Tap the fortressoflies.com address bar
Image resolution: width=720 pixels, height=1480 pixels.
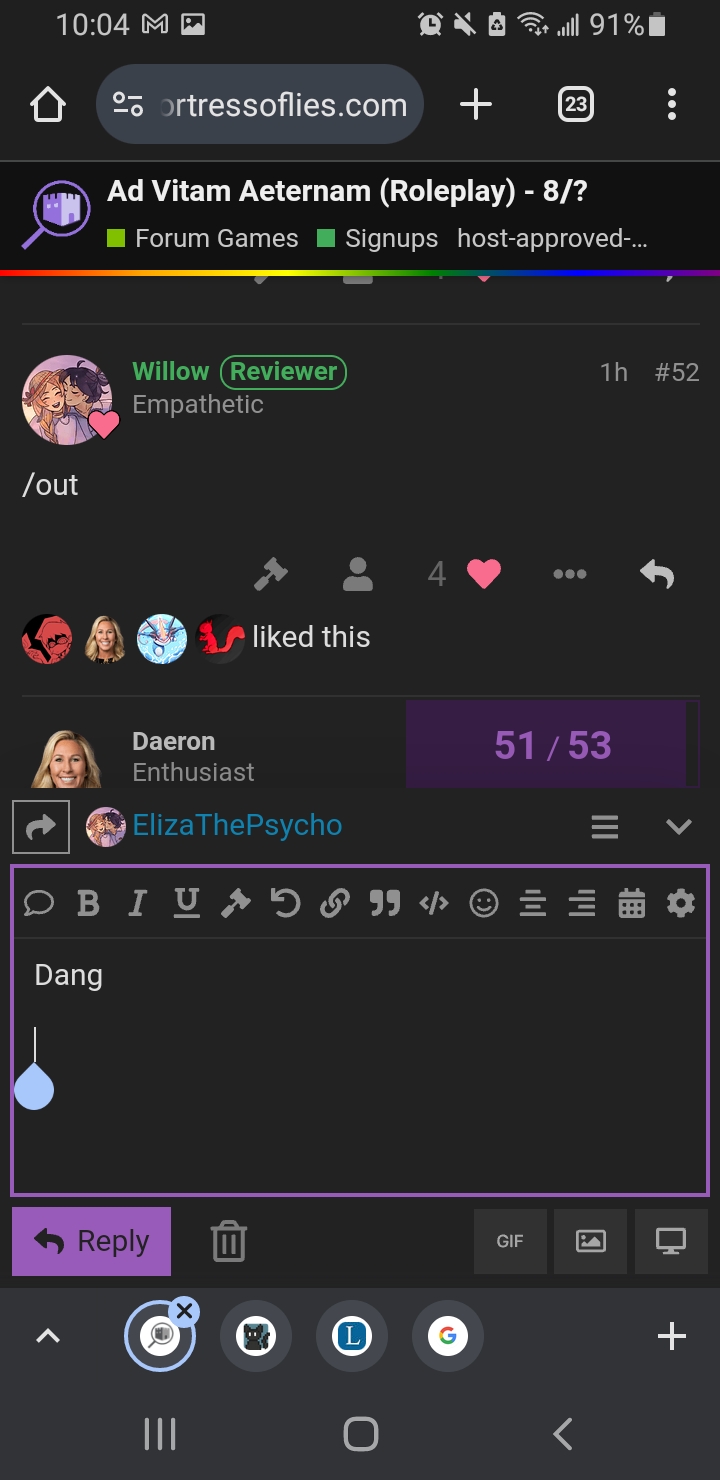point(260,105)
